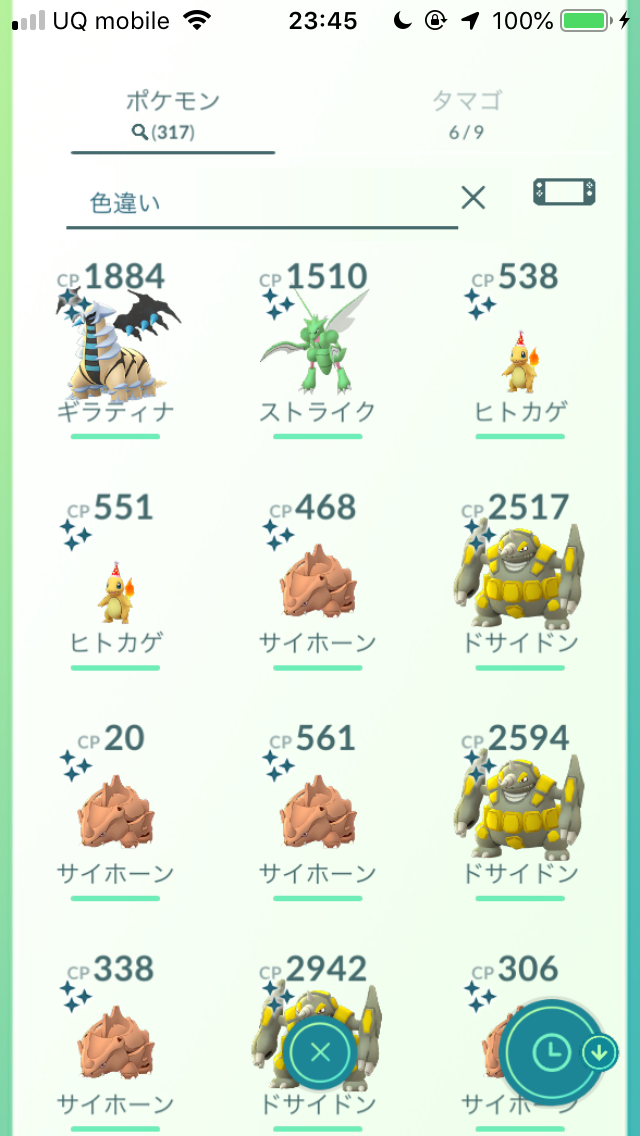This screenshot has height=1136, width=640.
Task: Switch to the タマゴ tab
Action: click(x=466, y=113)
